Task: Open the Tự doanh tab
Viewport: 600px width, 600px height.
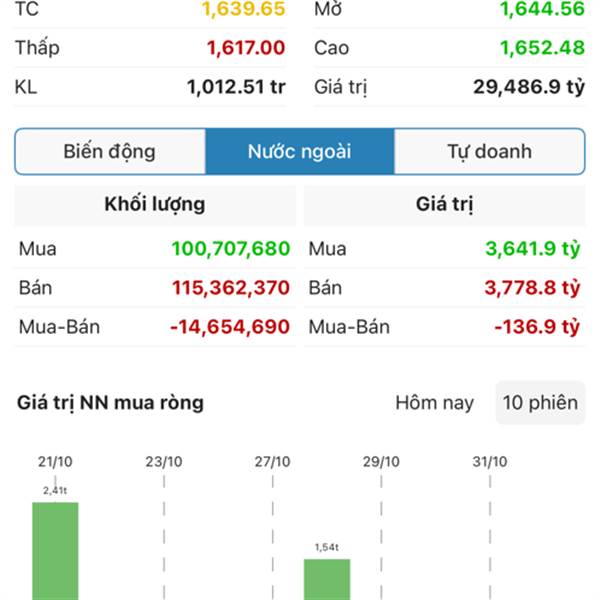Action: pos(489,152)
